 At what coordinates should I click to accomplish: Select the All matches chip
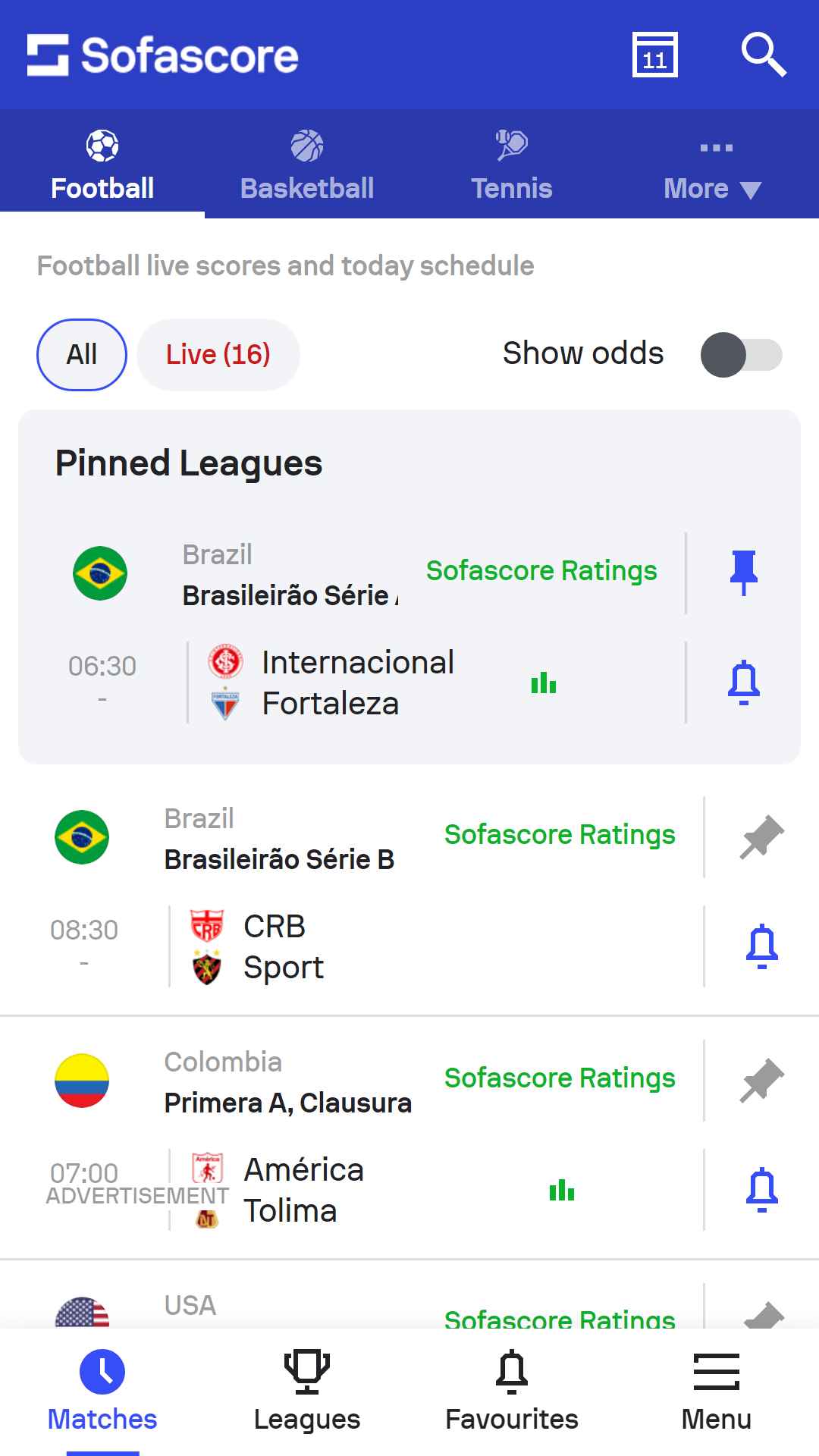[x=82, y=354]
